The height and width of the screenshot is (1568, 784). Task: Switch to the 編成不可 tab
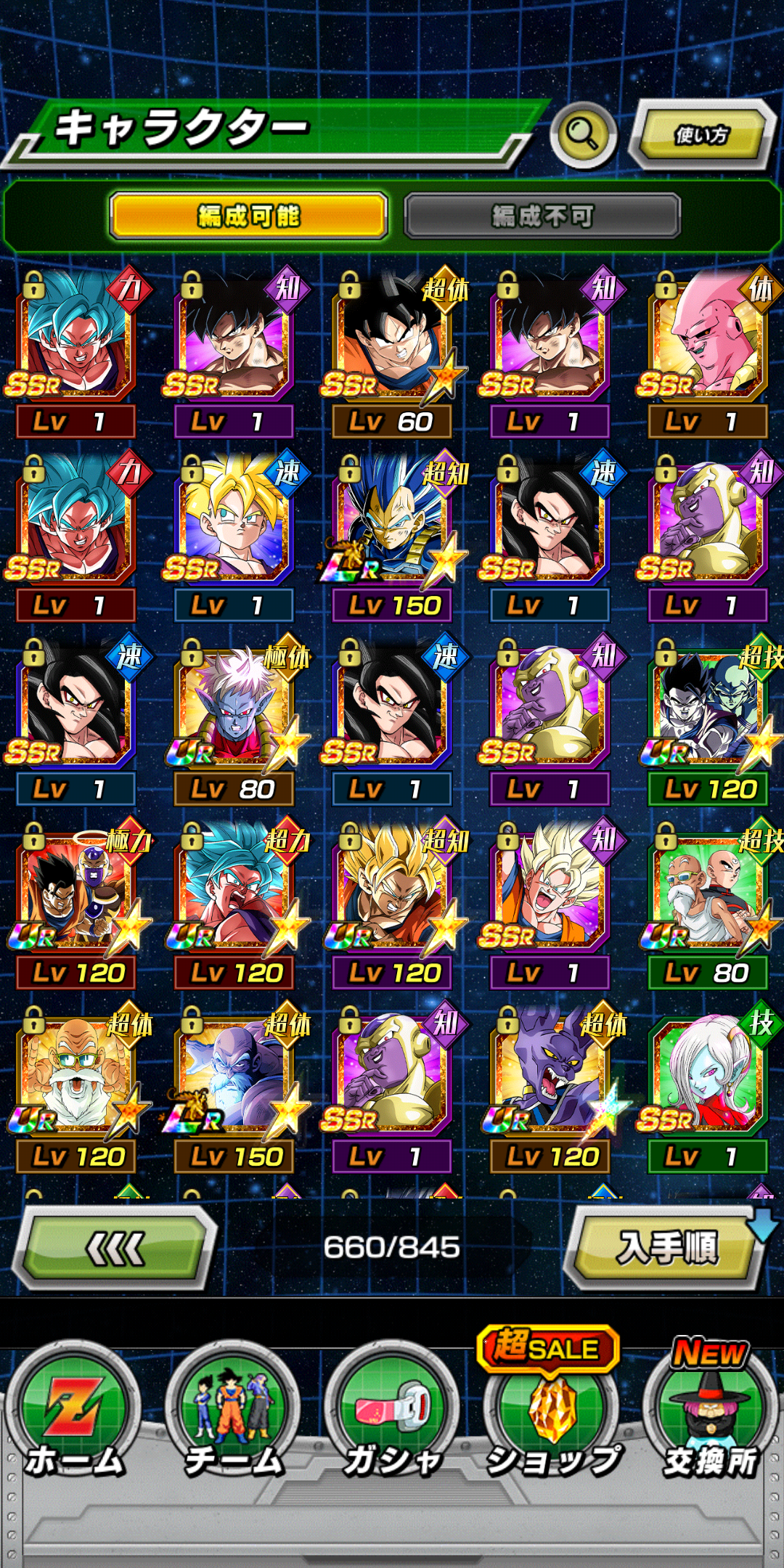[x=542, y=216]
